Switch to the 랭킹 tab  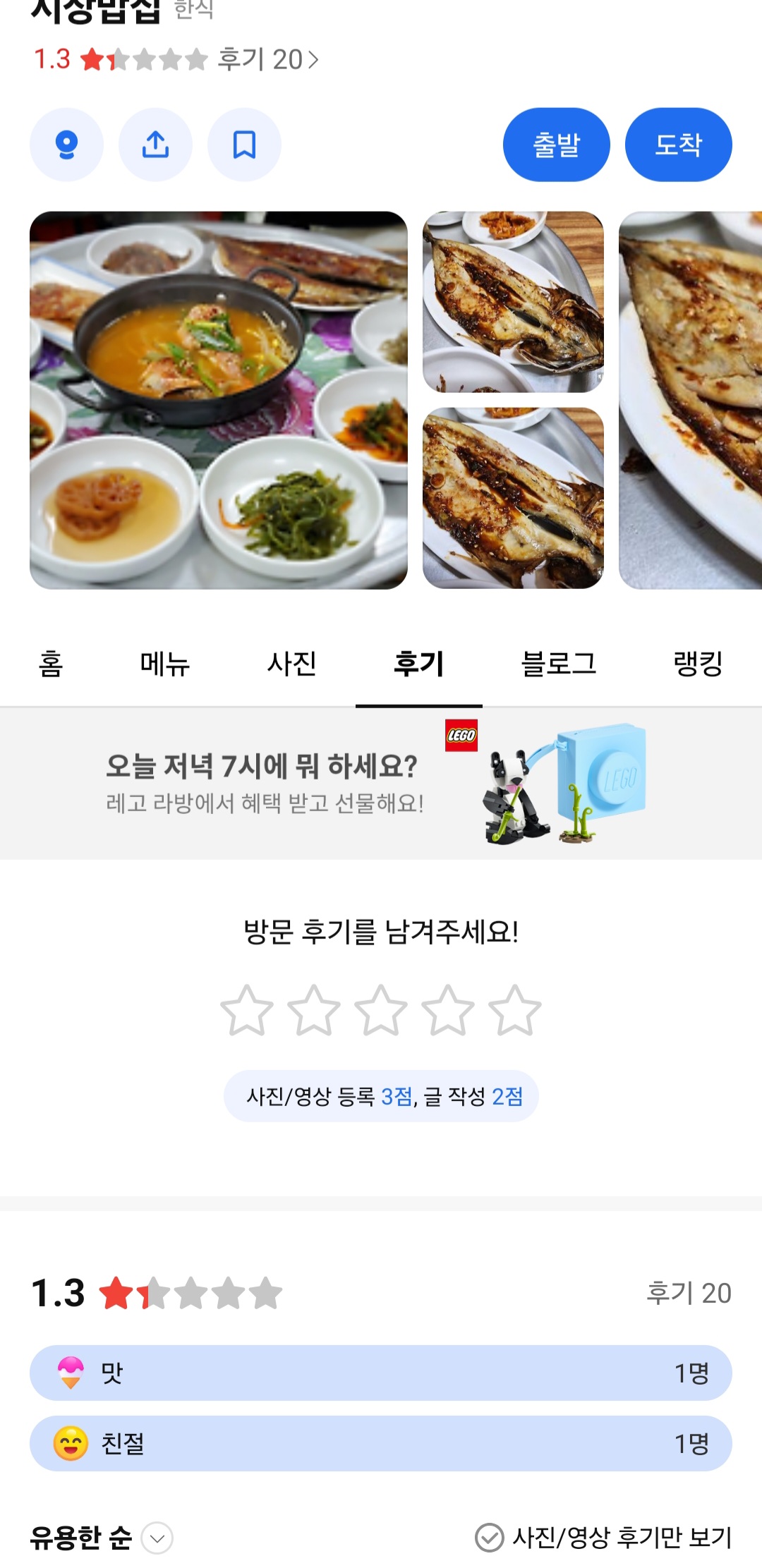coord(697,664)
